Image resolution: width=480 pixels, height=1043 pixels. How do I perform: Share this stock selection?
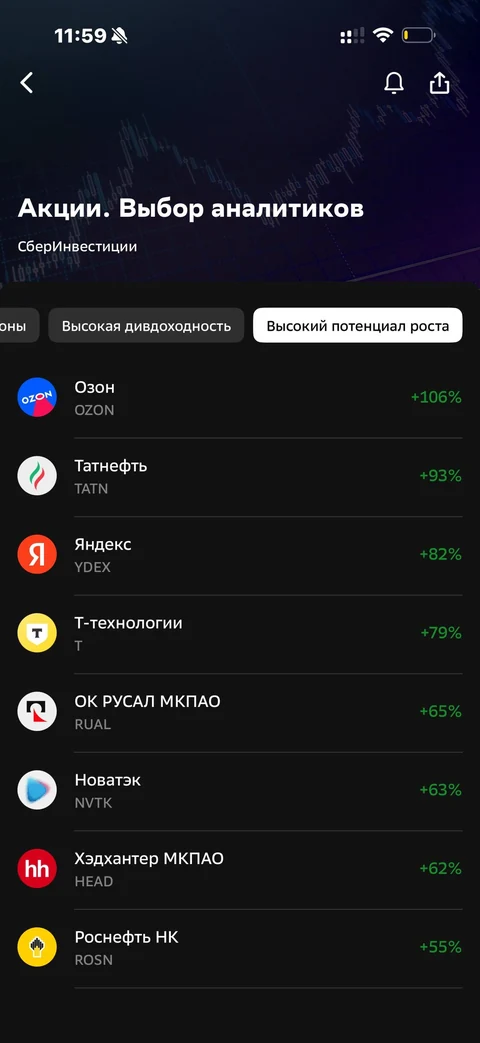tap(439, 83)
